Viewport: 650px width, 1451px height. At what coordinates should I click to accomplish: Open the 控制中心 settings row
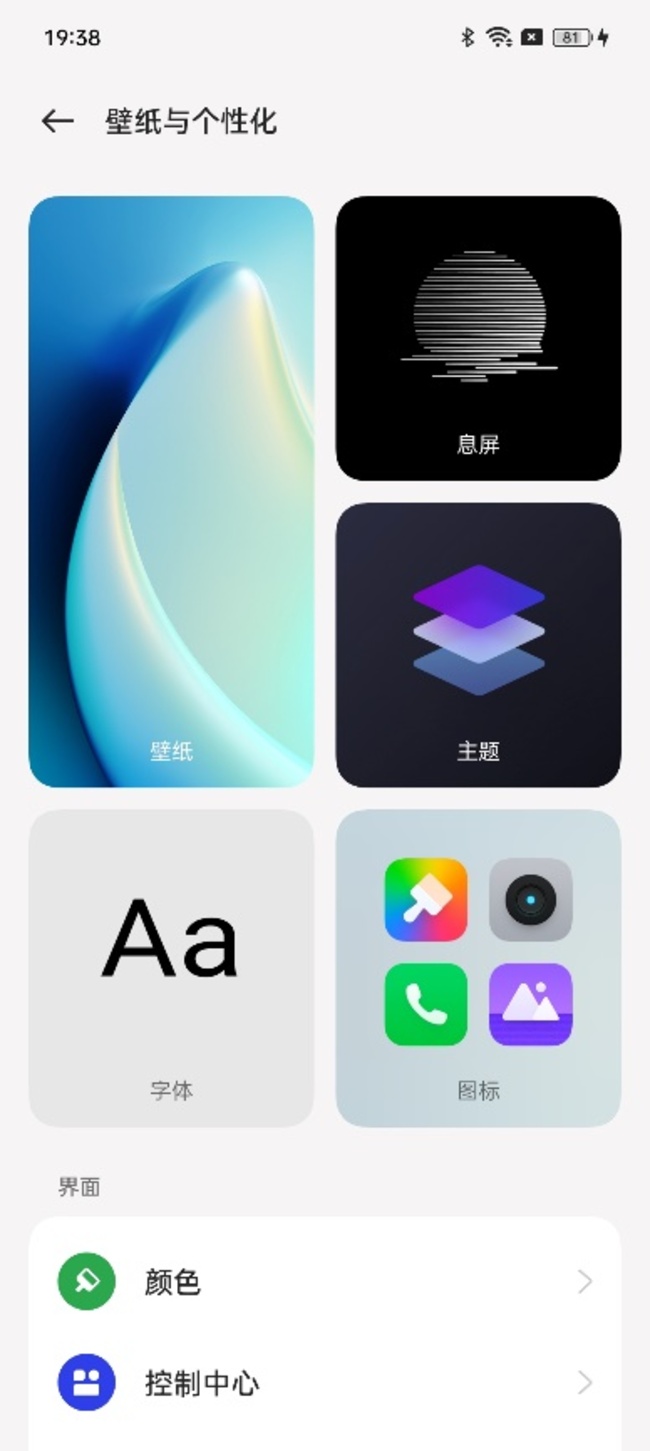pyautogui.click(x=325, y=1383)
